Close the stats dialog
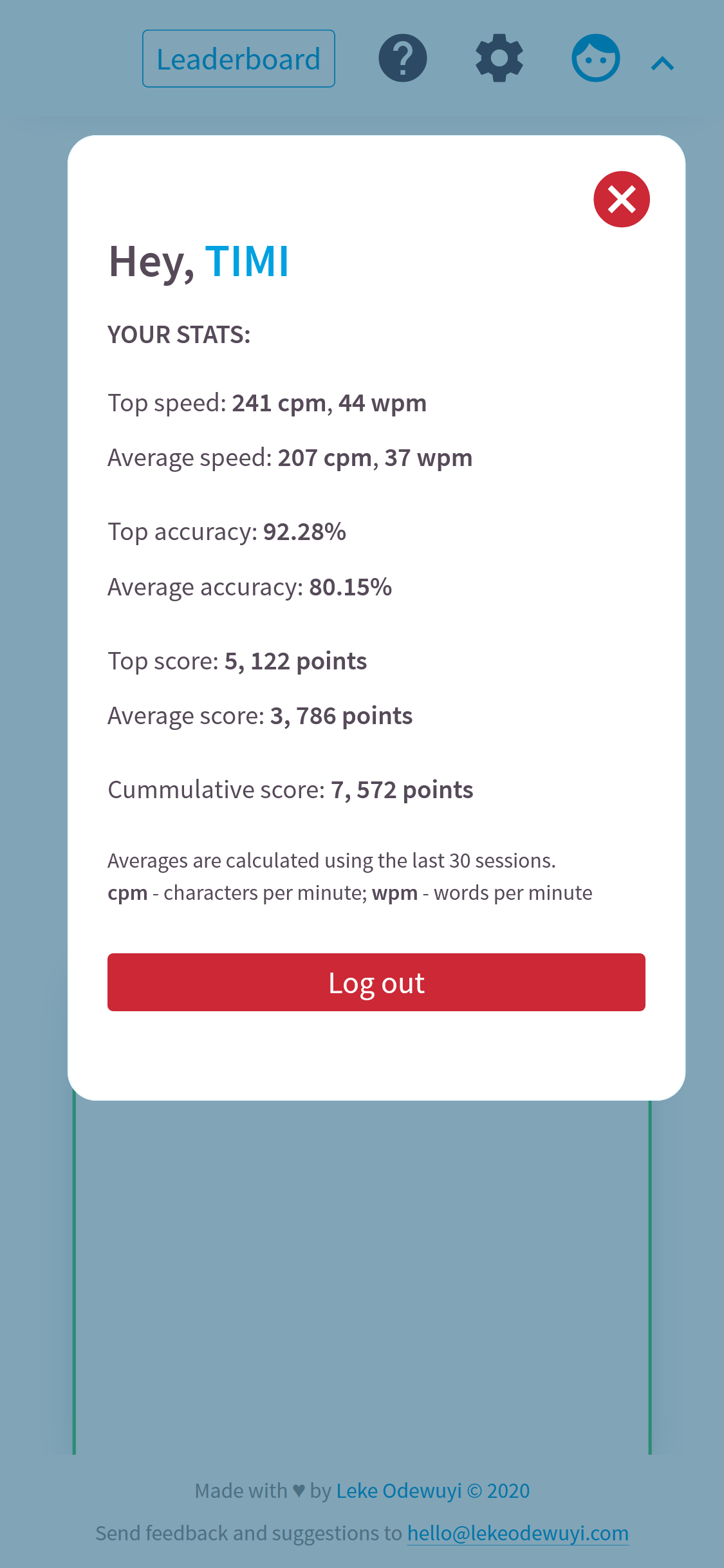 (621, 200)
